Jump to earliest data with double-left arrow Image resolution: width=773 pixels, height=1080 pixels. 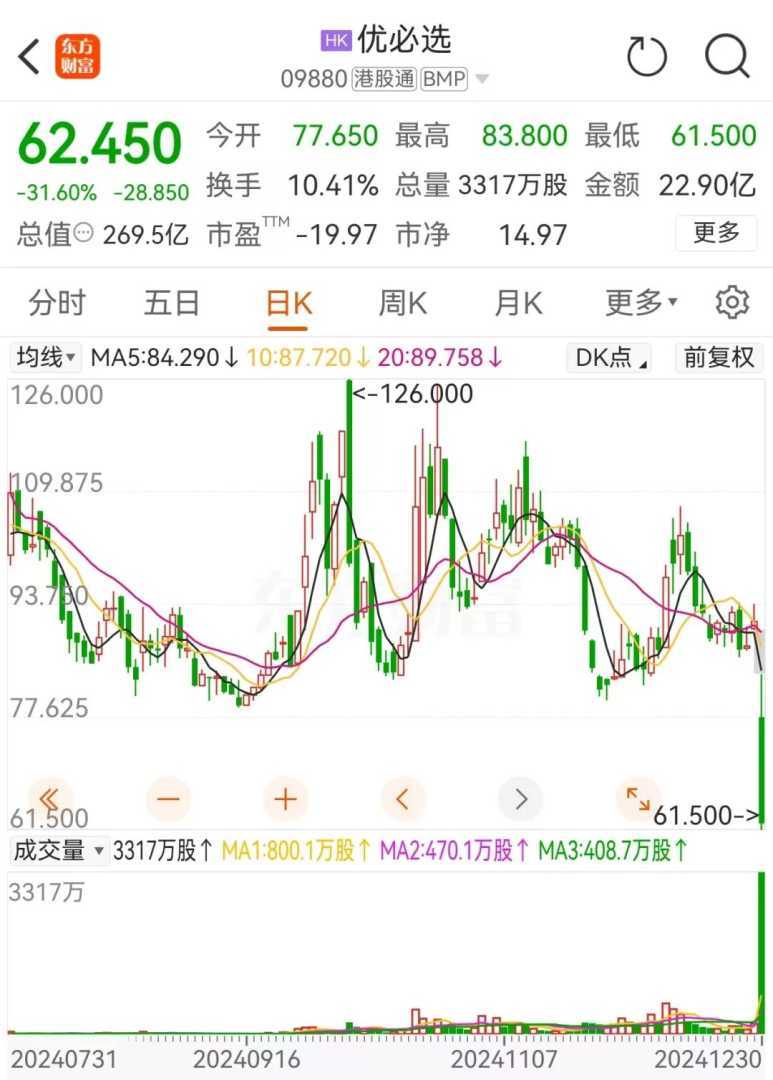pyautogui.click(x=51, y=799)
